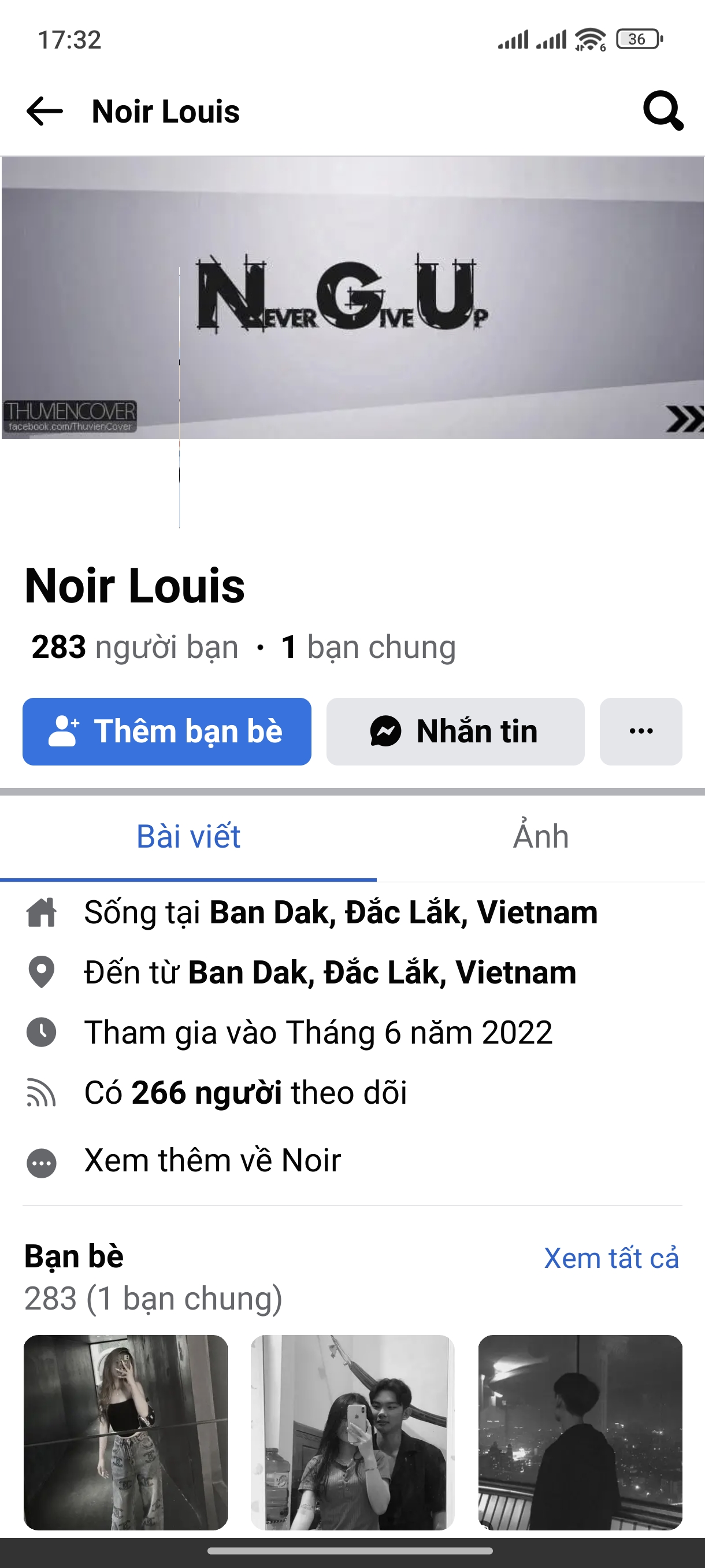
Task: Send a message via Nhắn tin
Action: click(455, 731)
